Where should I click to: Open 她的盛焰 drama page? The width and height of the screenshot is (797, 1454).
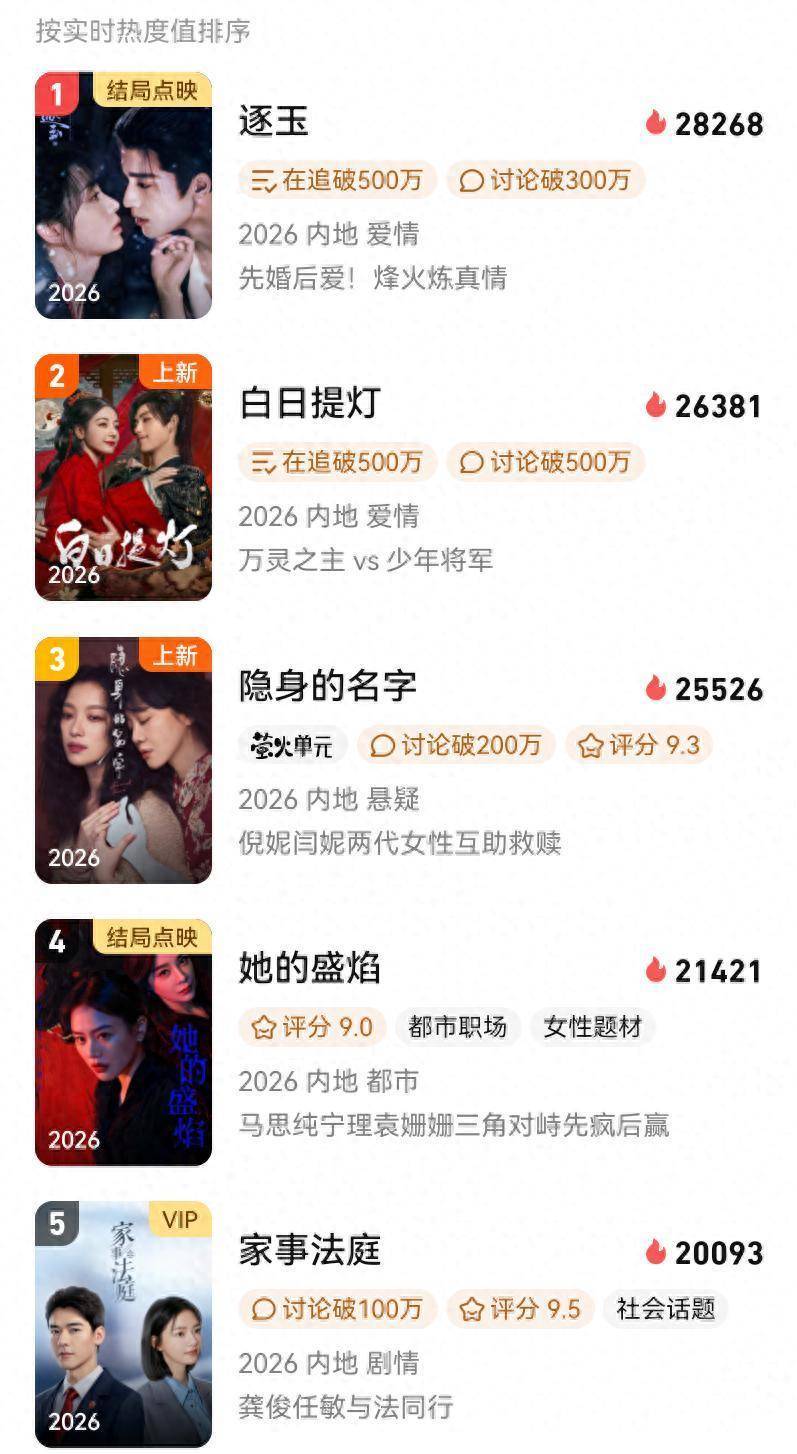pos(309,968)
